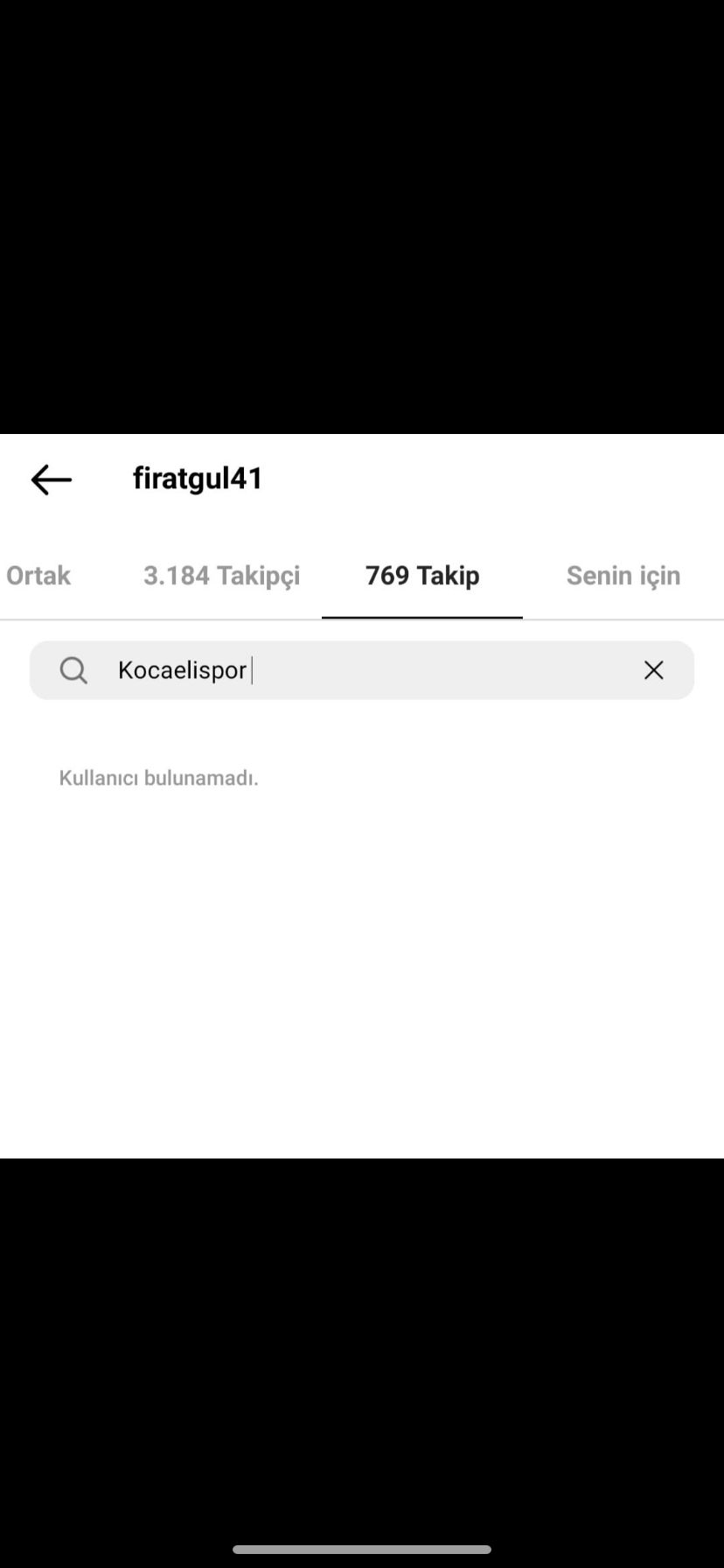
Task: Select the 769 Takip tab
Action: (x=422, y=576)
